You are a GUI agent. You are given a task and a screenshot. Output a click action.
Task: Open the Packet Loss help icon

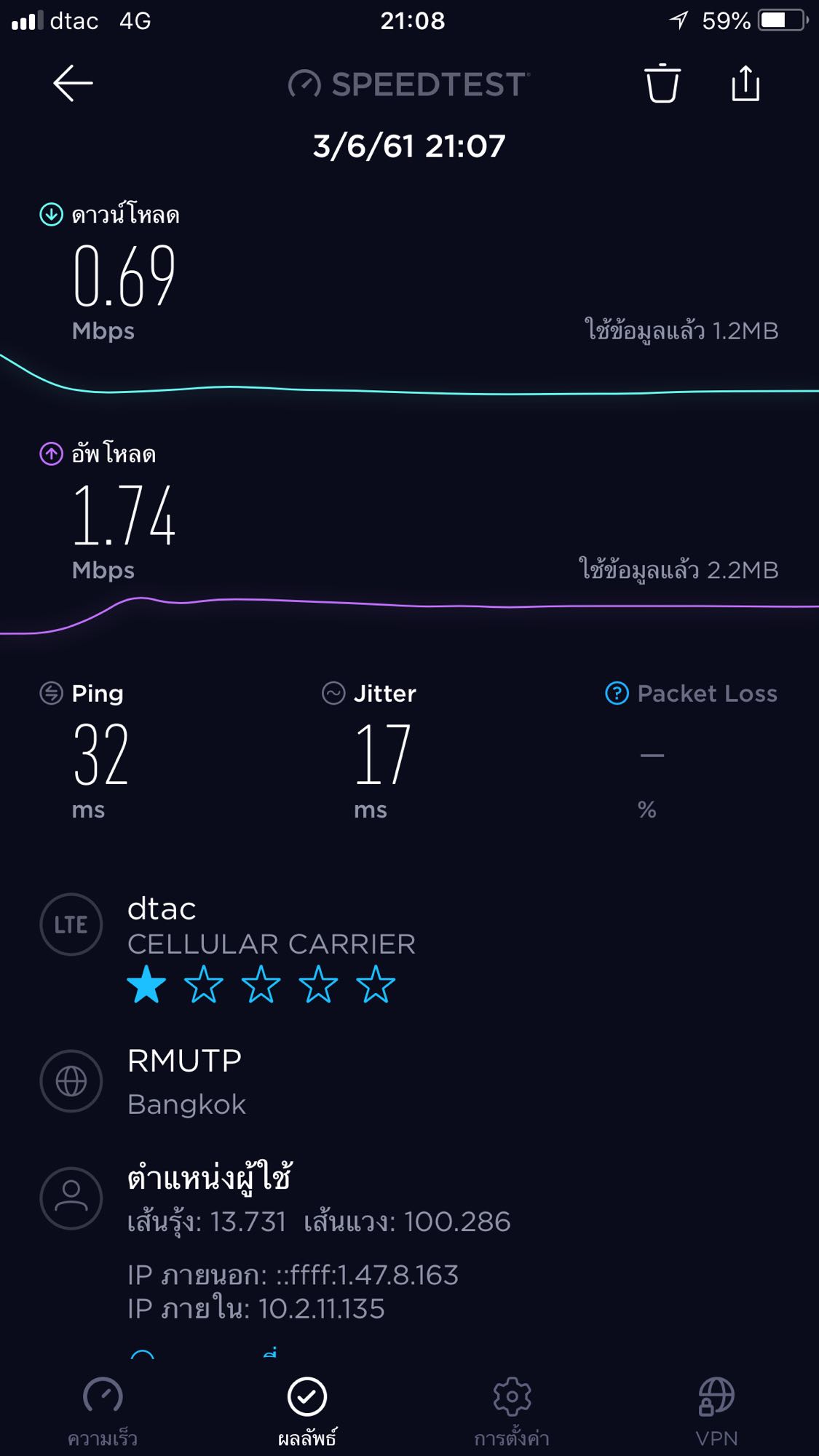click(x=617, y=693)
